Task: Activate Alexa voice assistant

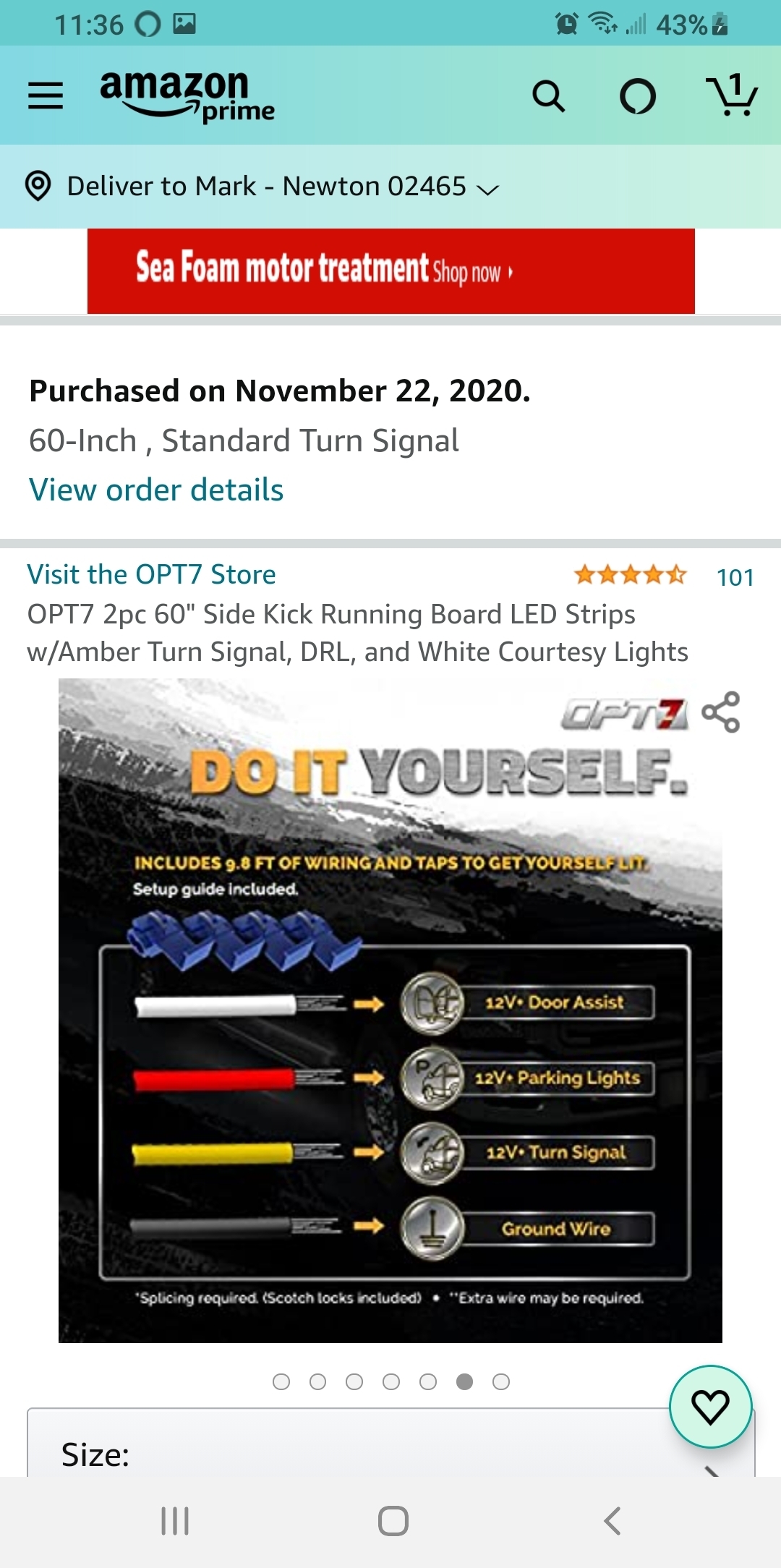Action: (638, 96)
